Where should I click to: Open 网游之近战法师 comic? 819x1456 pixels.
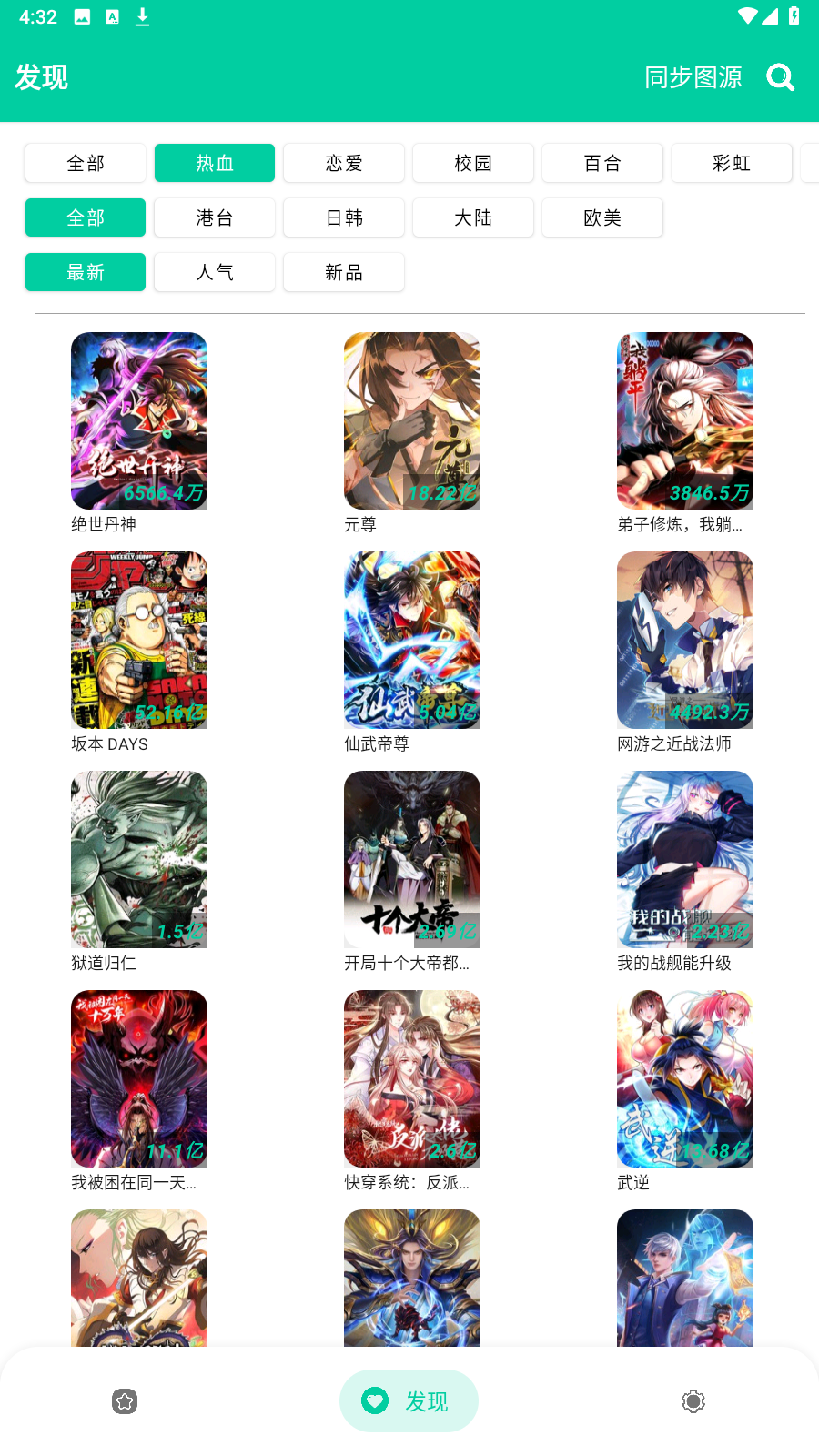[685, 640]
